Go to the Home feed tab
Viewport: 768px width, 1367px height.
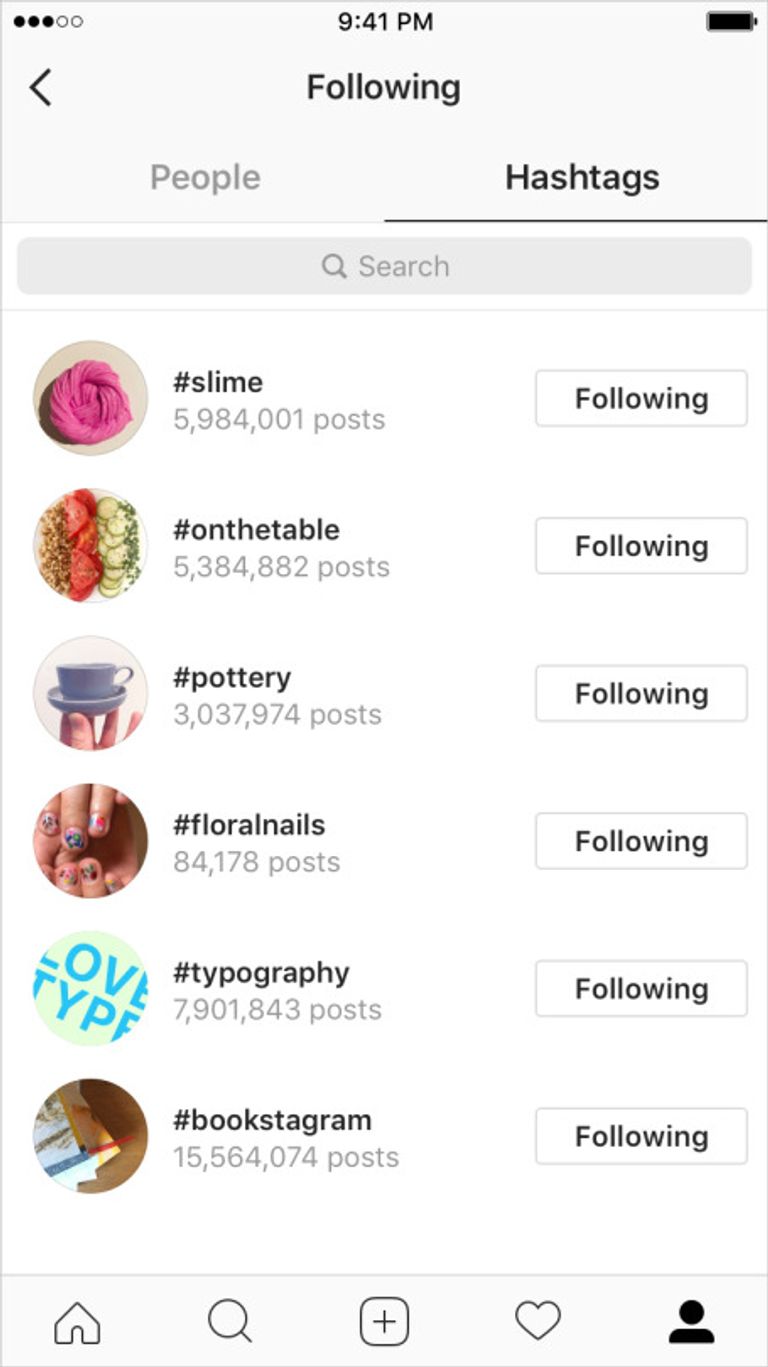click(77, 1322)
